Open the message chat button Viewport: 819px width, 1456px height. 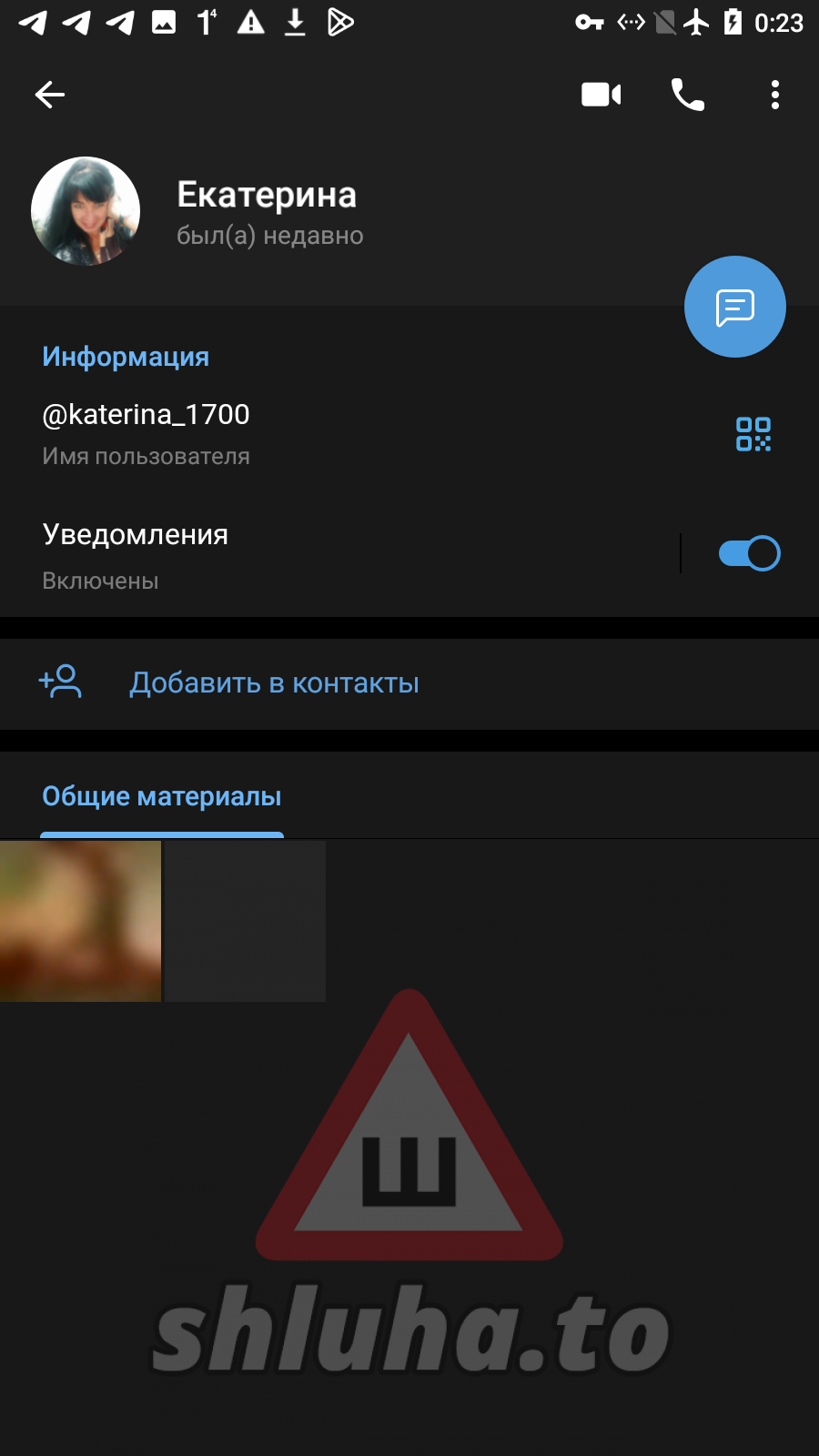(x=734, y=307)
